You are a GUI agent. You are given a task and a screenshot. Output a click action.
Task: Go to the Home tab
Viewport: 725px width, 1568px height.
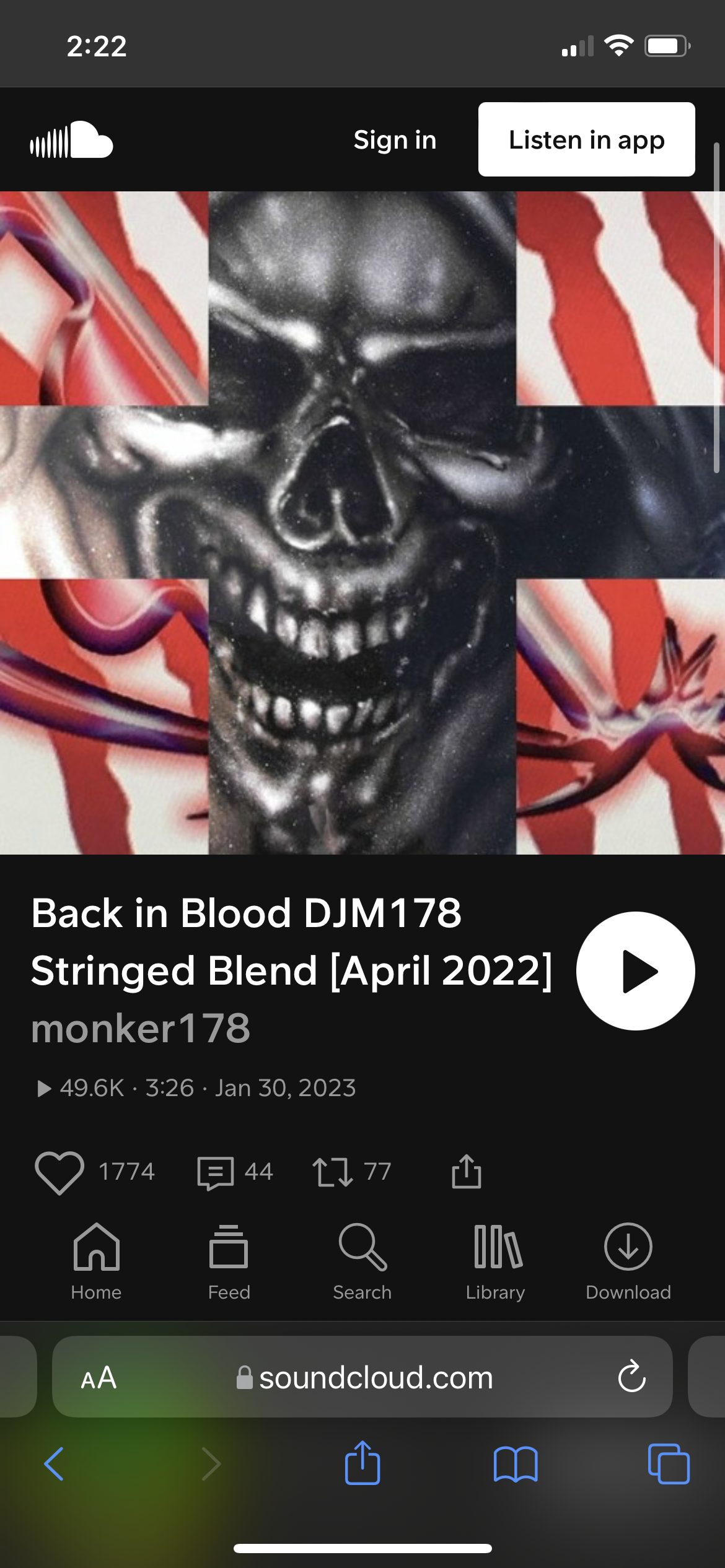click(96, 1261)
